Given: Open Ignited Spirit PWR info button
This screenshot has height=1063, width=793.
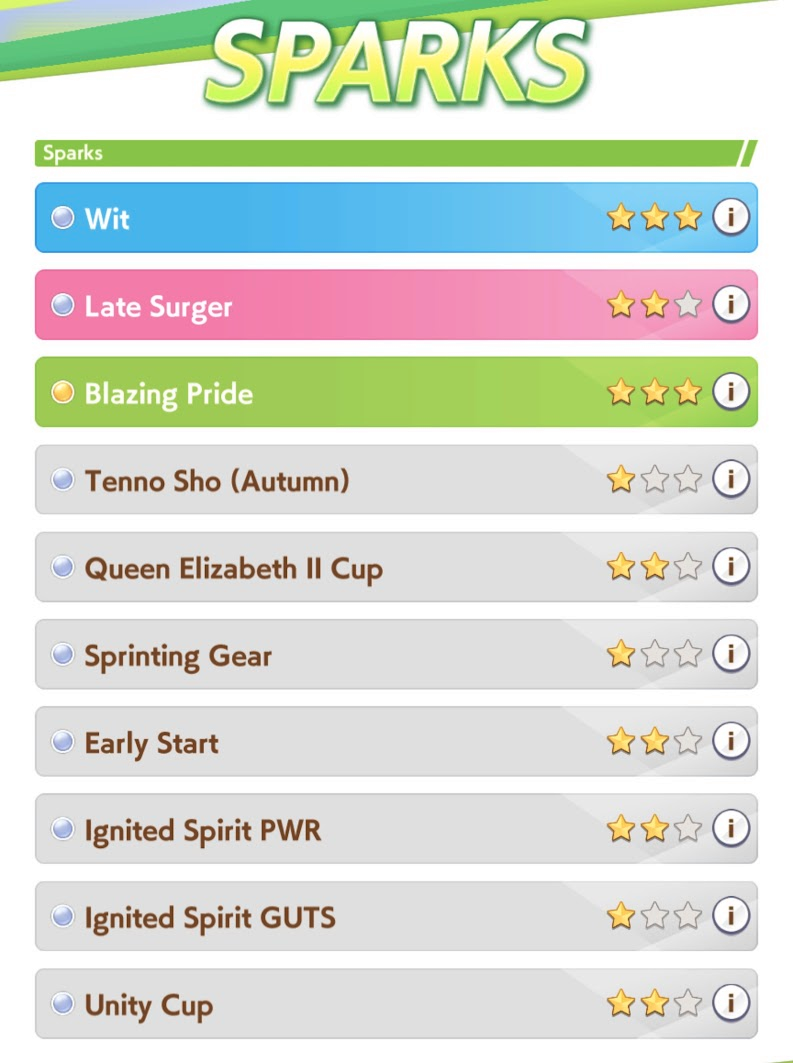Looking at the screenshot, I should click(731, 828).
